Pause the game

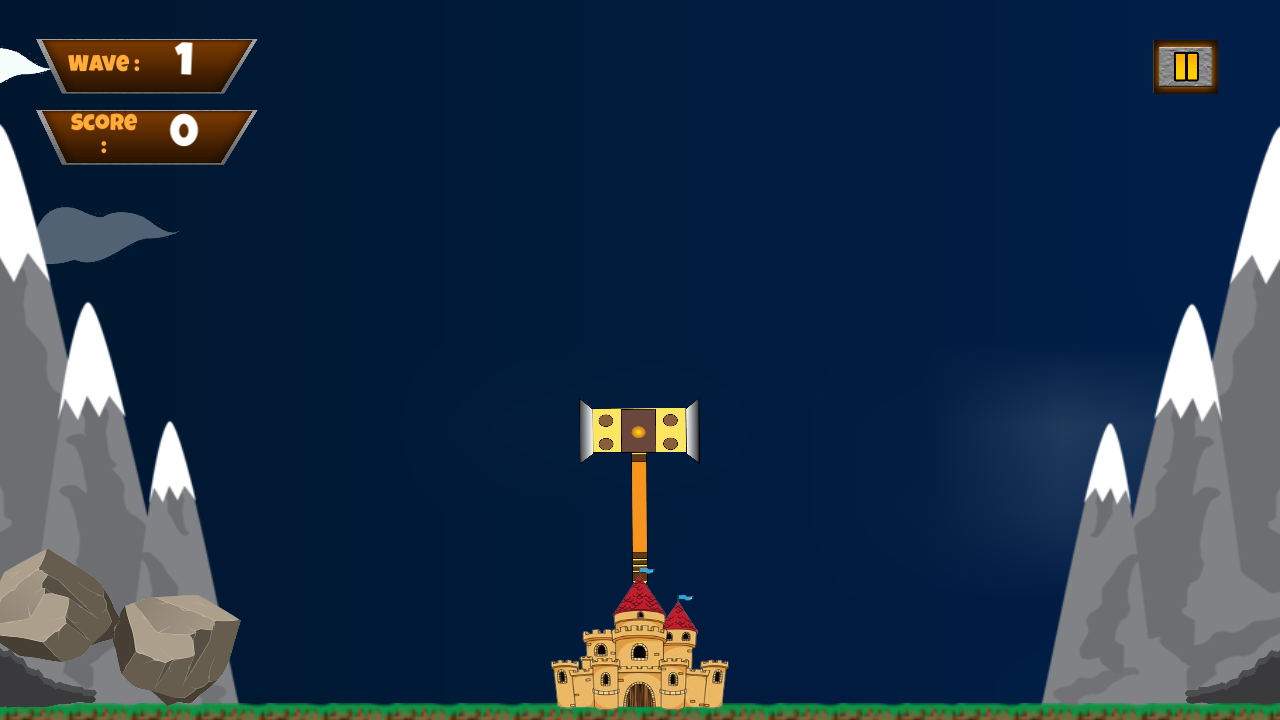click(1185, 67)
